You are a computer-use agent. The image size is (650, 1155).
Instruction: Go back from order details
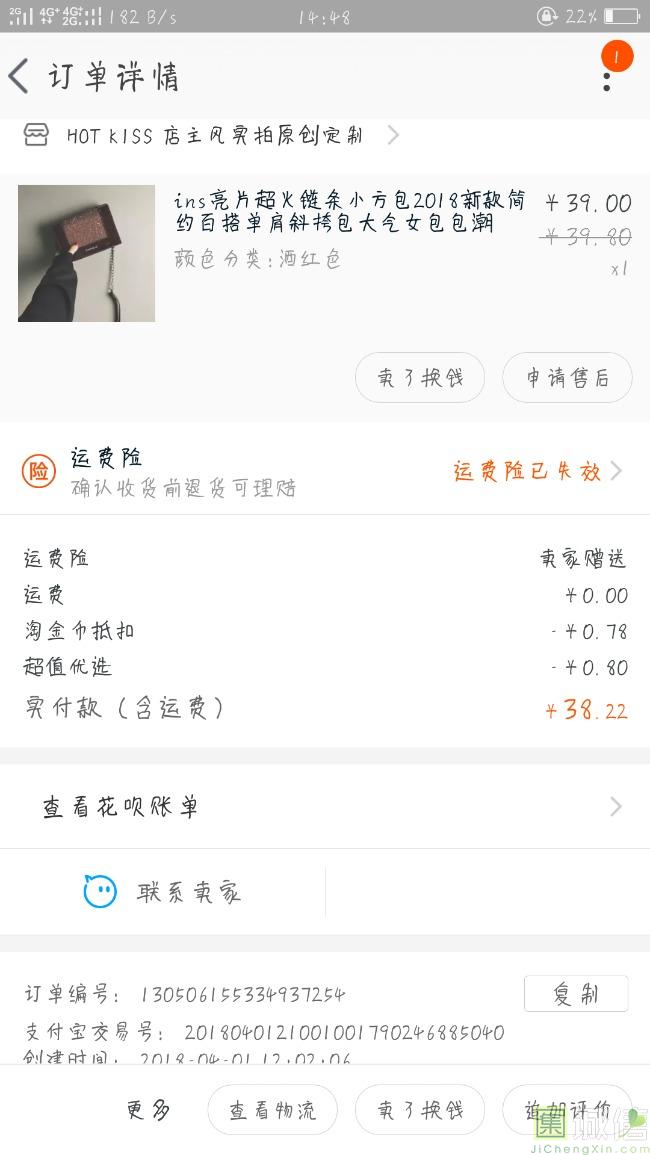pos(20,77)
